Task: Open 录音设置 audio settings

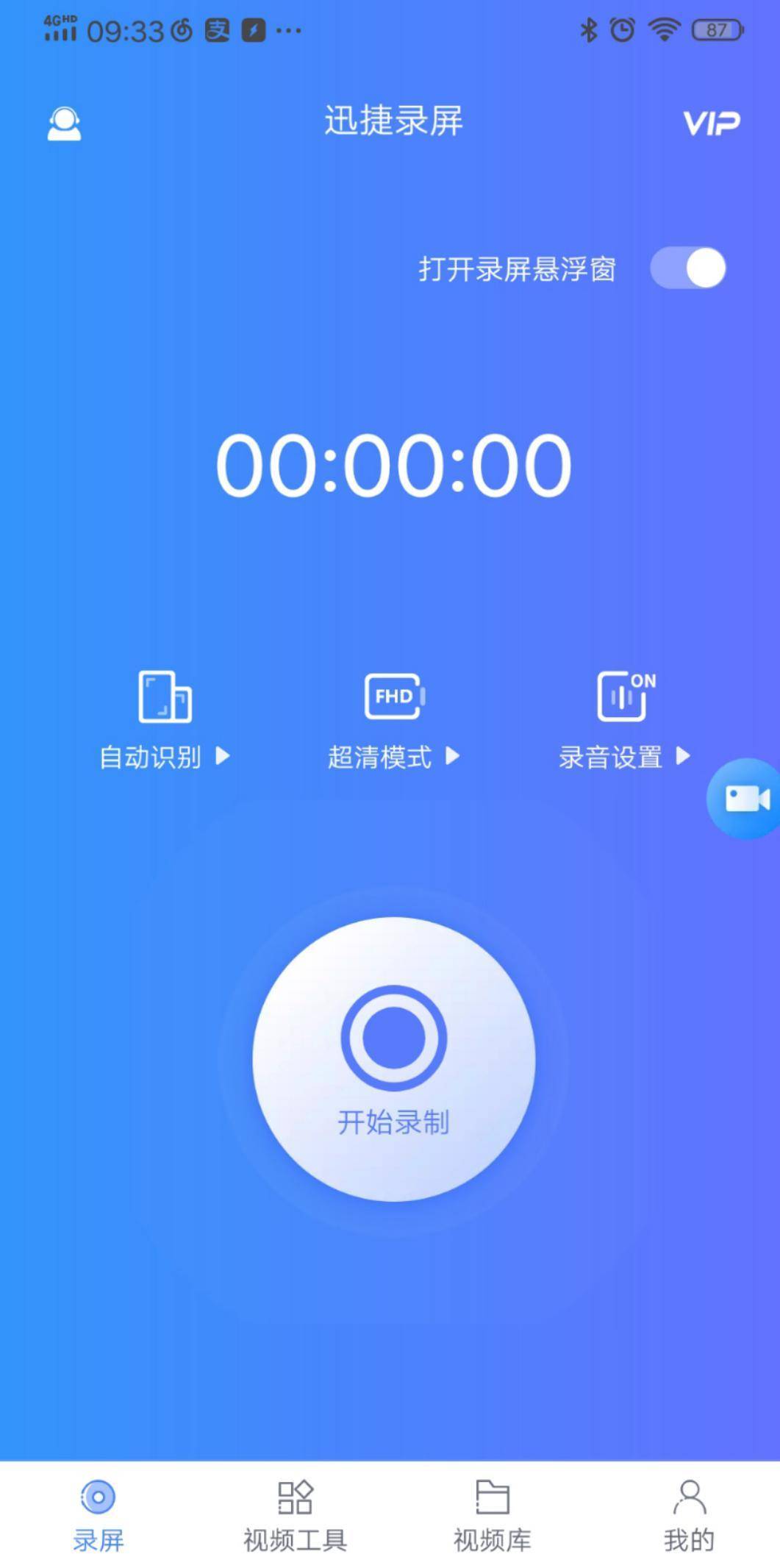Action: click(624, 719)
